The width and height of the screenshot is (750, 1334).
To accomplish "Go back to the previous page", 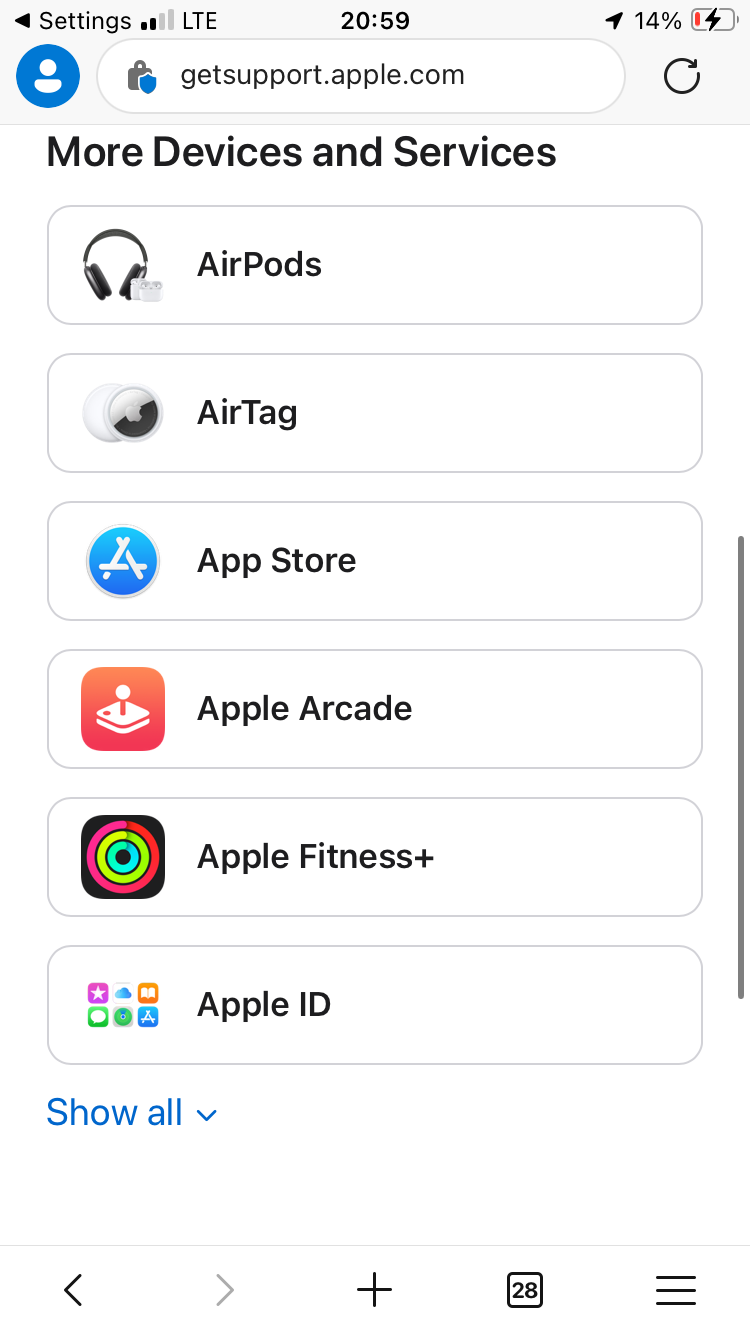I will (73, 1290).
